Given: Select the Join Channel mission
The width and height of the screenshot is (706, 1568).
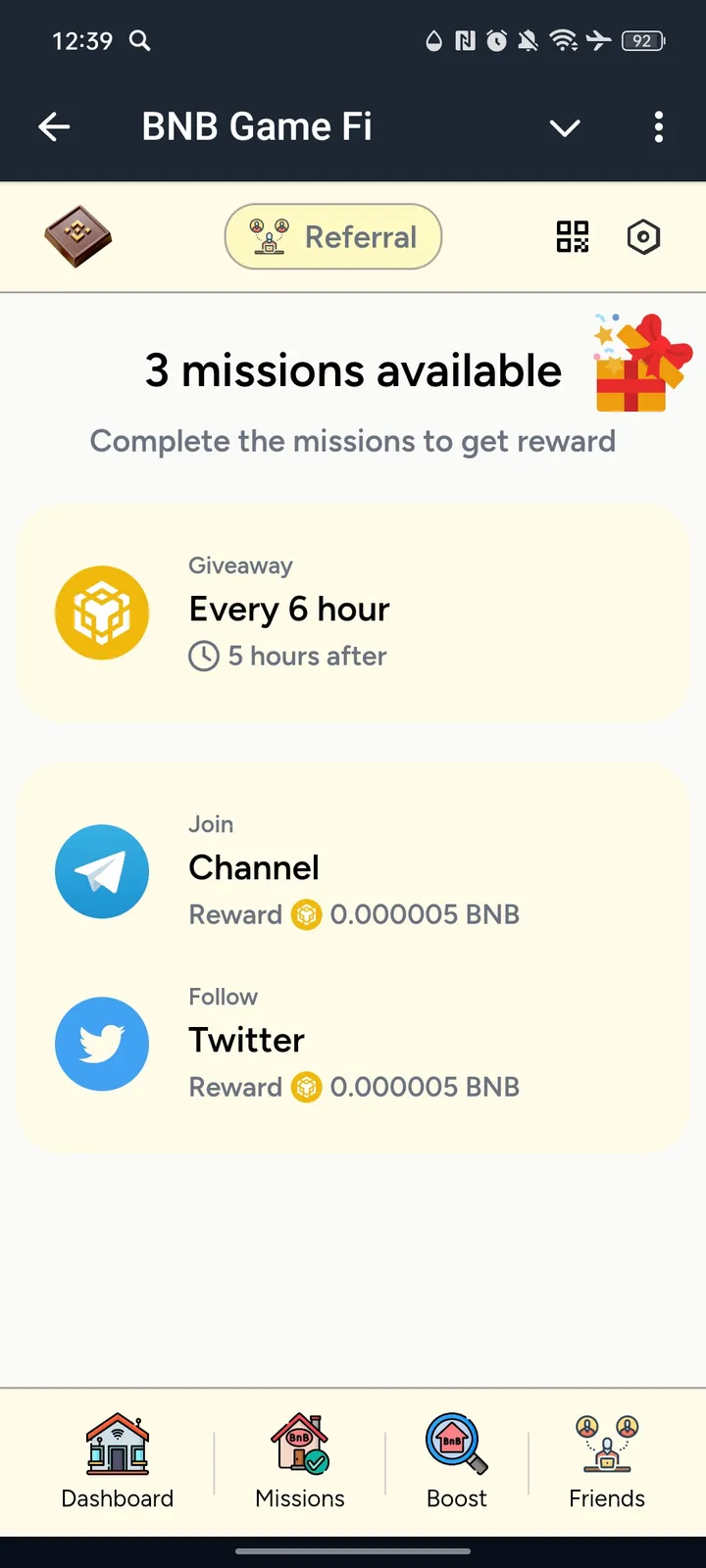Looking at the screenshot, I should (x=353, y=872).
